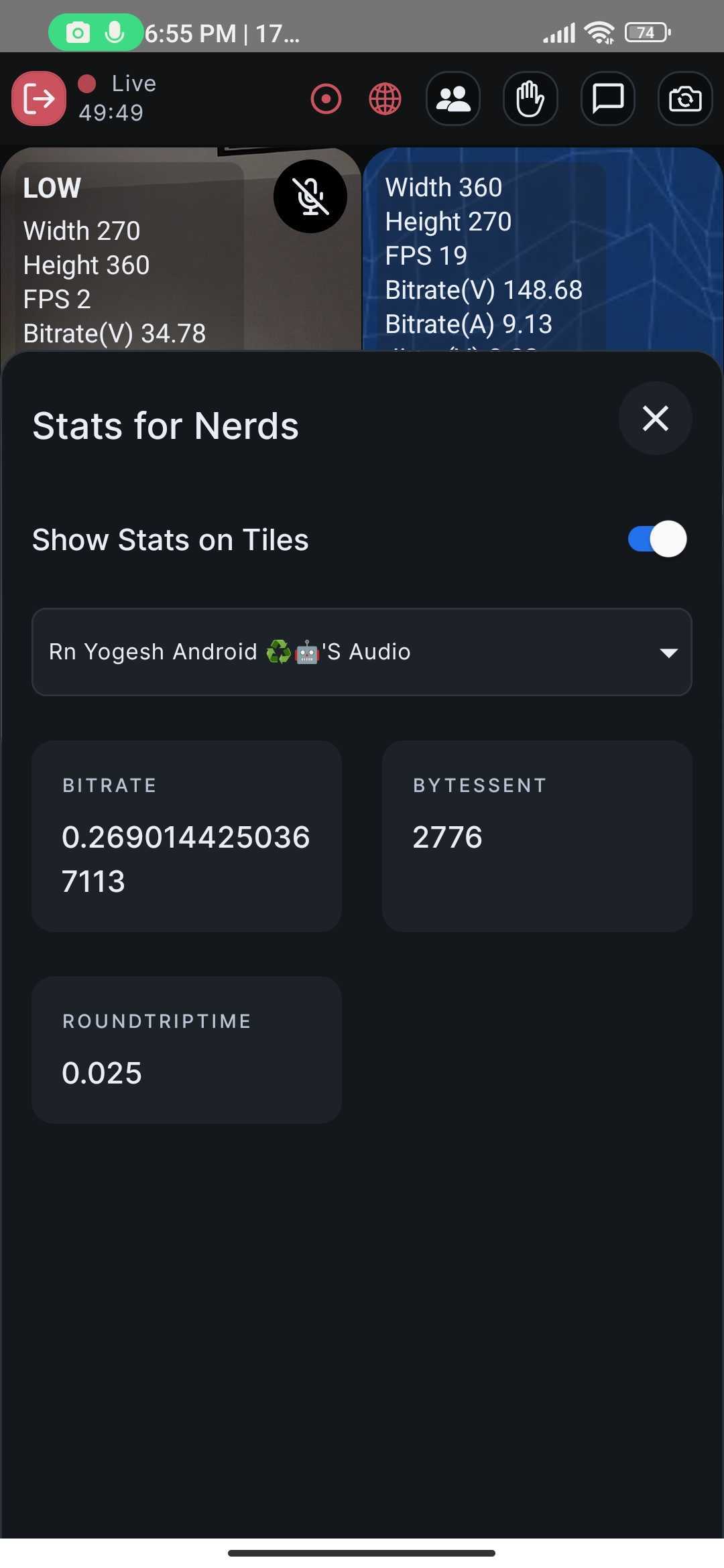Tap the BYTESSENT stat card
This screenshot has height=1568, width=724.
536,836
